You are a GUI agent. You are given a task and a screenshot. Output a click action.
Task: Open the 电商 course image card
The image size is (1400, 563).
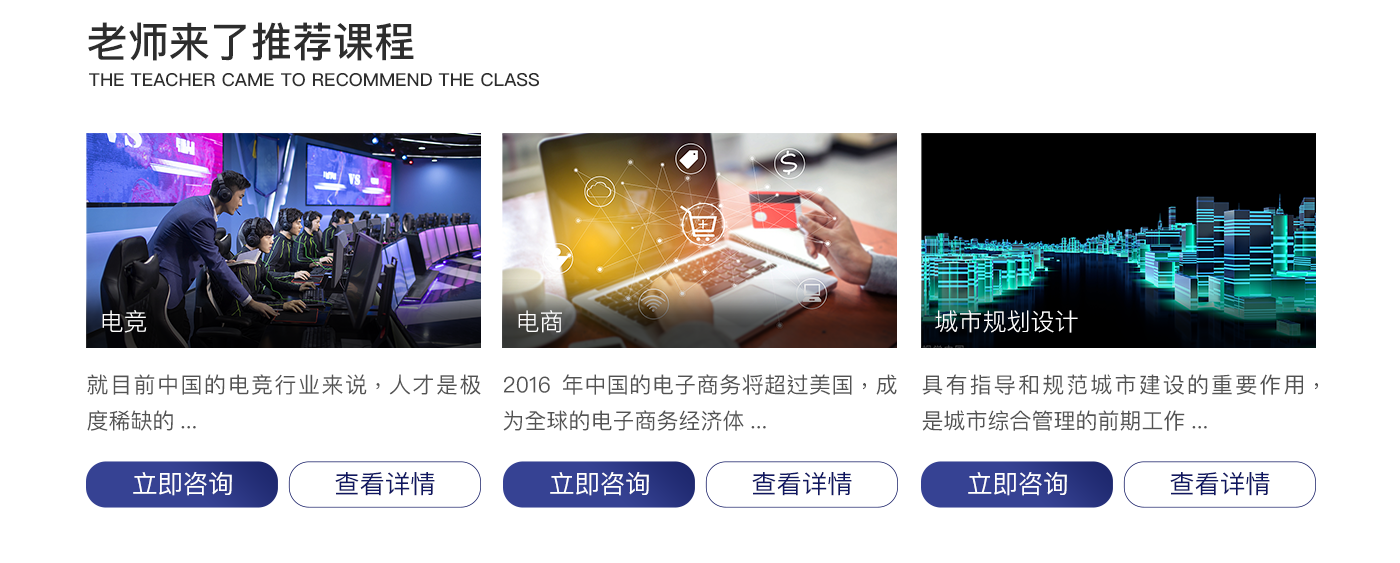click(699, 240)
